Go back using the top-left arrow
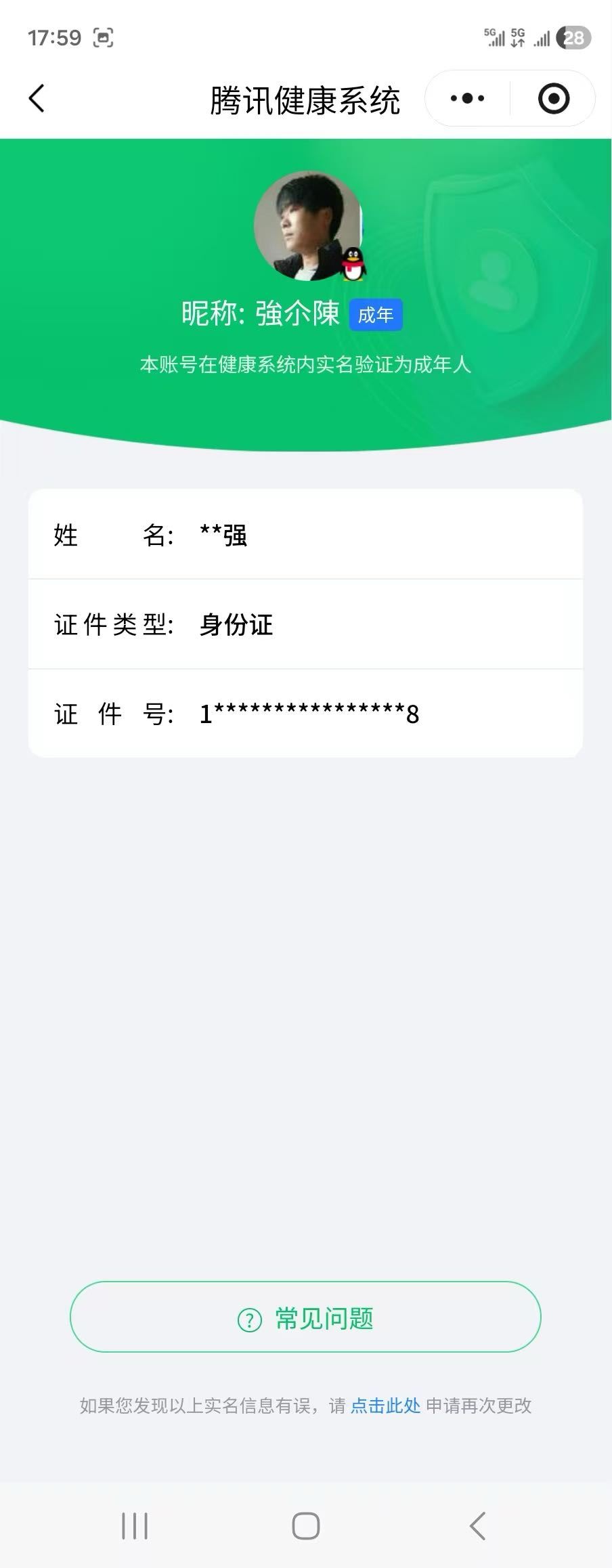 click(37, 98)
